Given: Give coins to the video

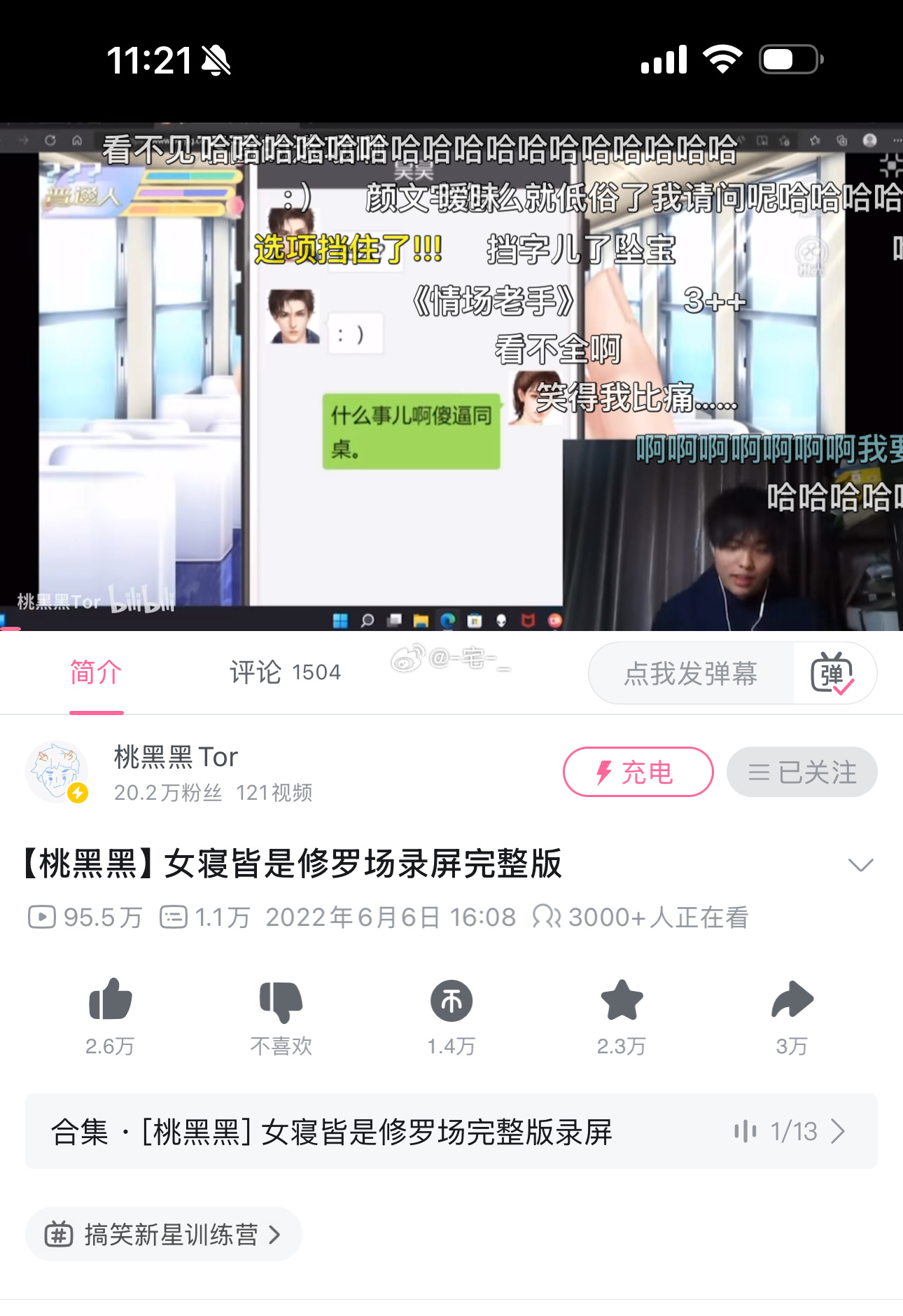Looking at the screenshot, I should click(451, 1002).
